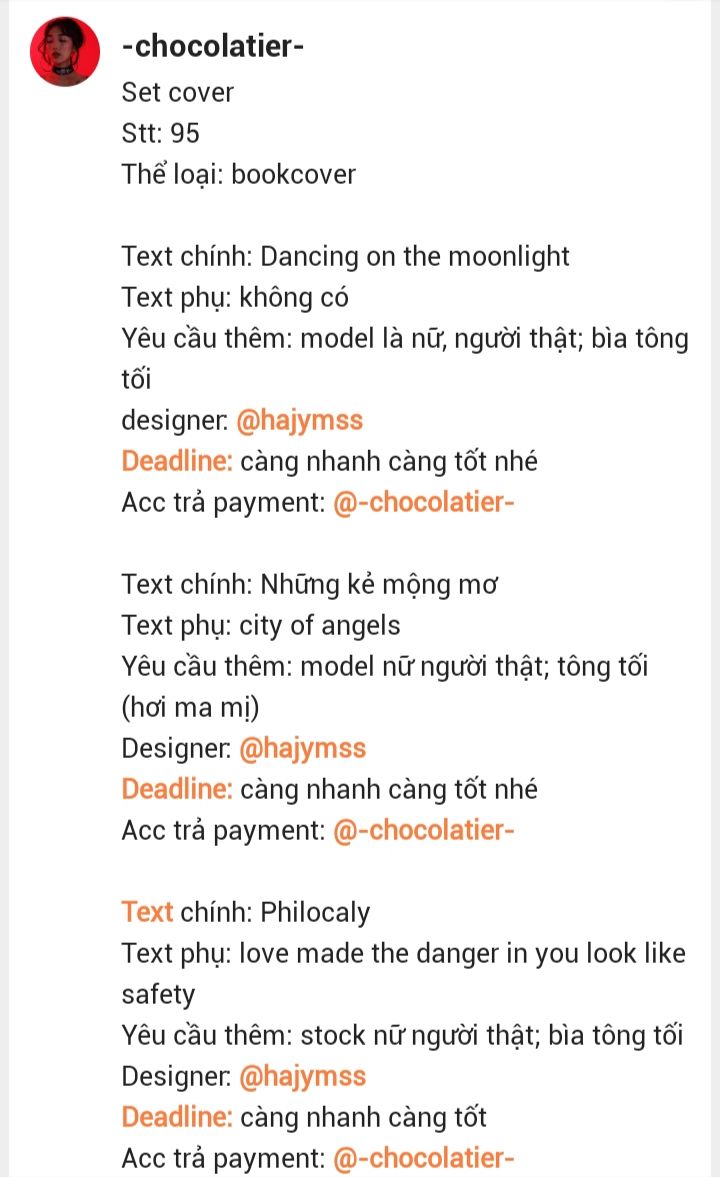Open @-chocolatier- payment mention under Dancing on the moonlight

423,502
